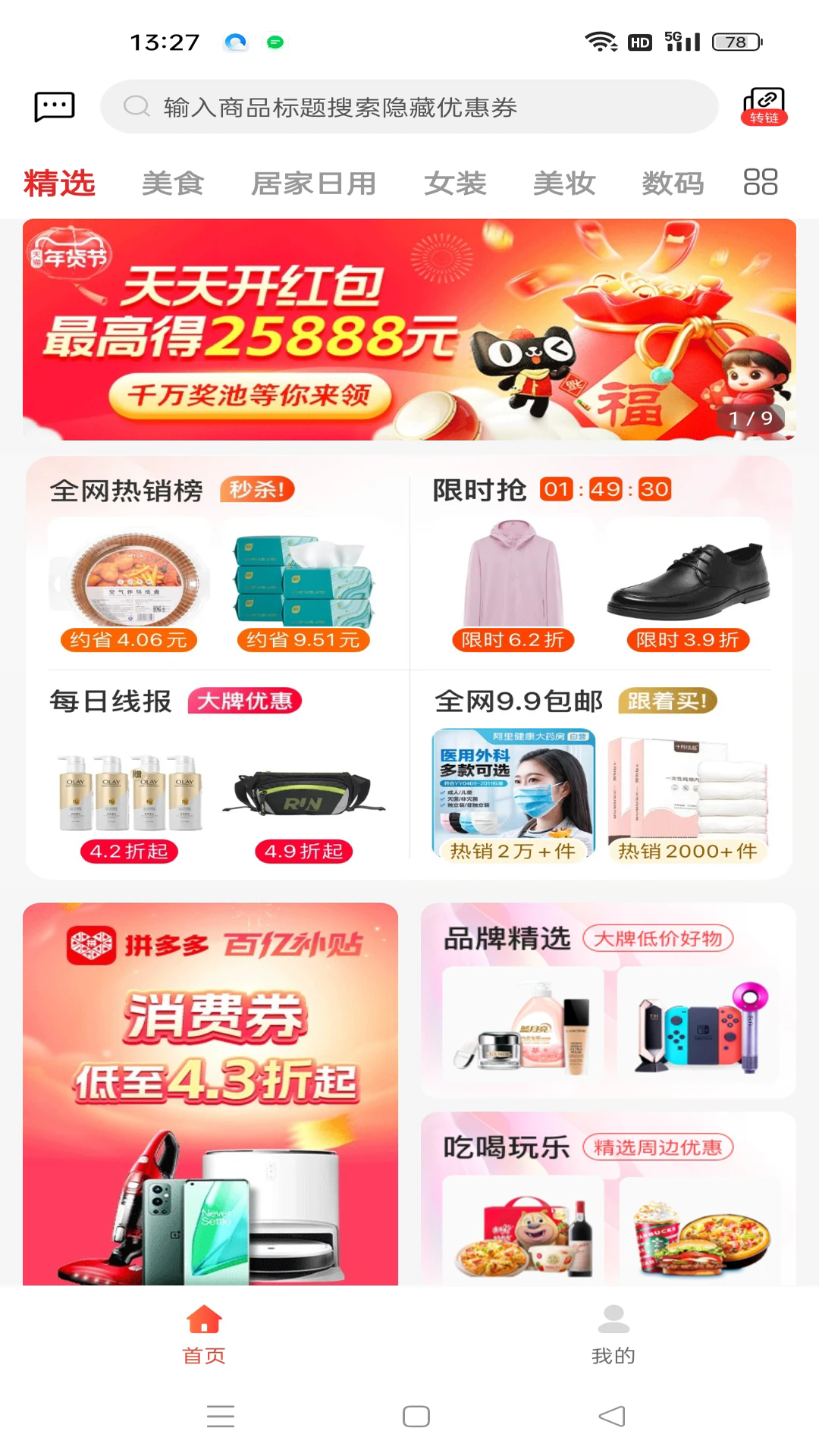Open the 拼多多百亿补贴 coupon banner
819x1456 pixels.
[210, 1092]
